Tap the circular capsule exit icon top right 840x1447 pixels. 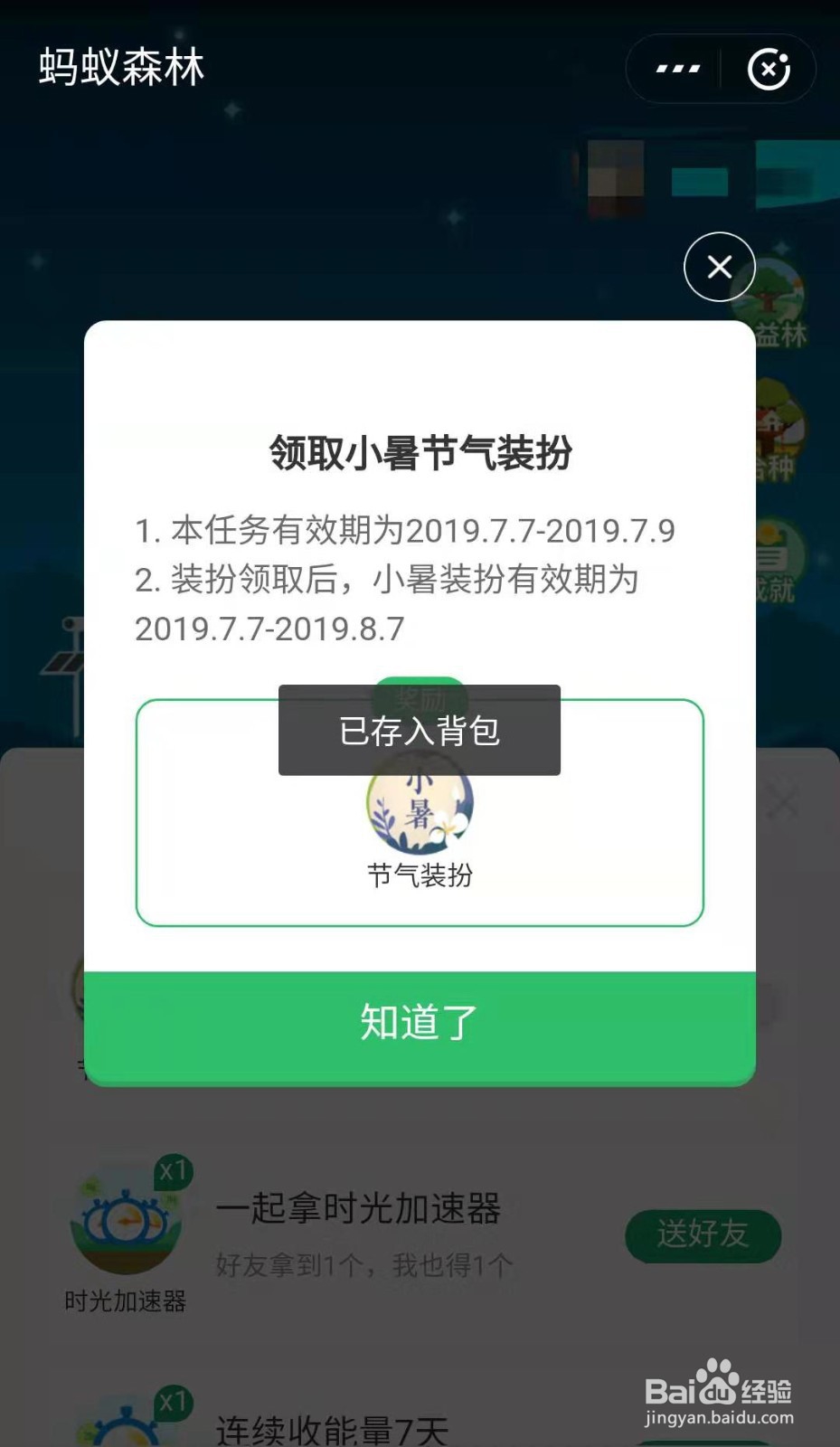[x=769, y=68]
